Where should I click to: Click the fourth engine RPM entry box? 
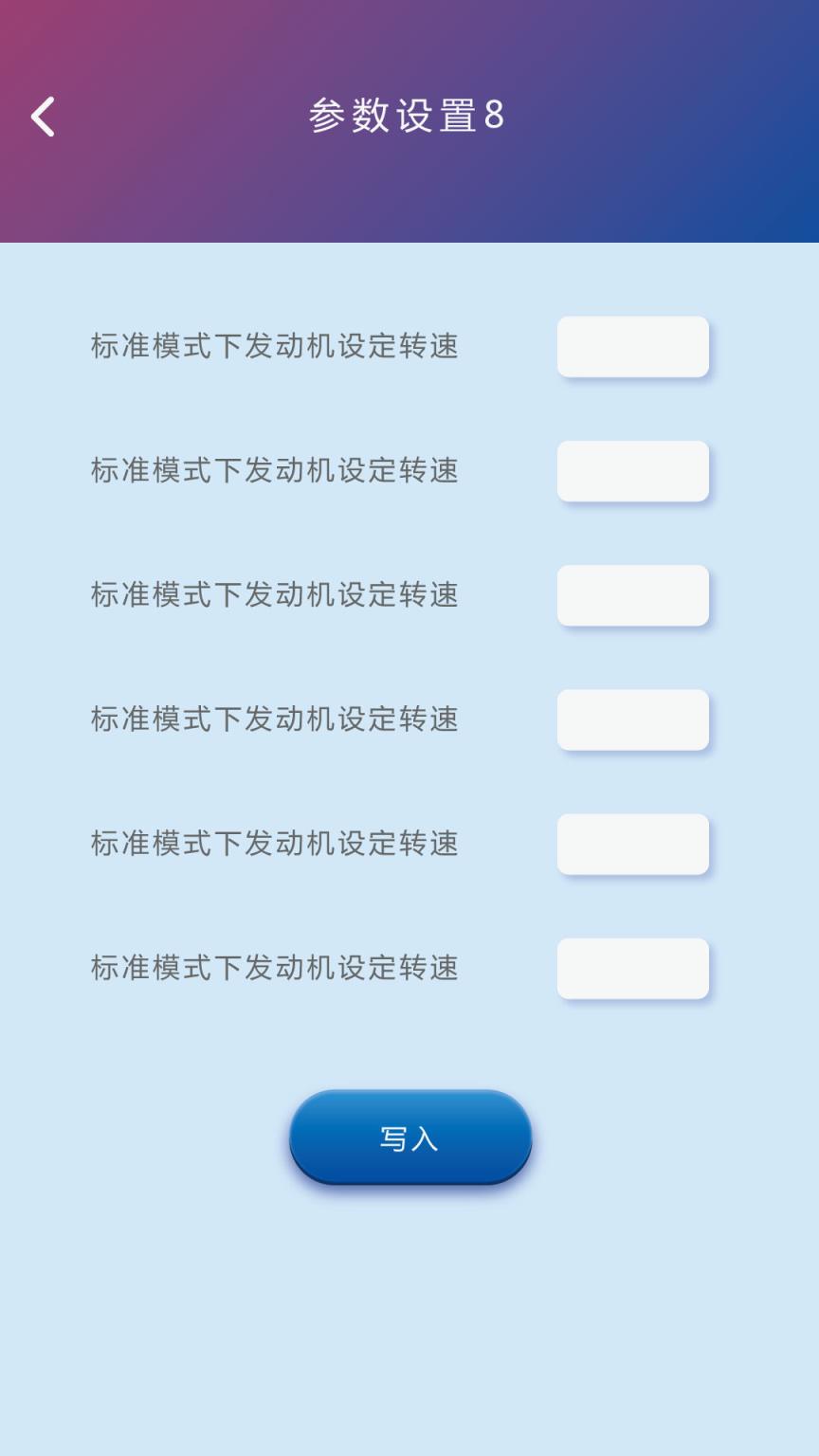click(x=633, y=719)
